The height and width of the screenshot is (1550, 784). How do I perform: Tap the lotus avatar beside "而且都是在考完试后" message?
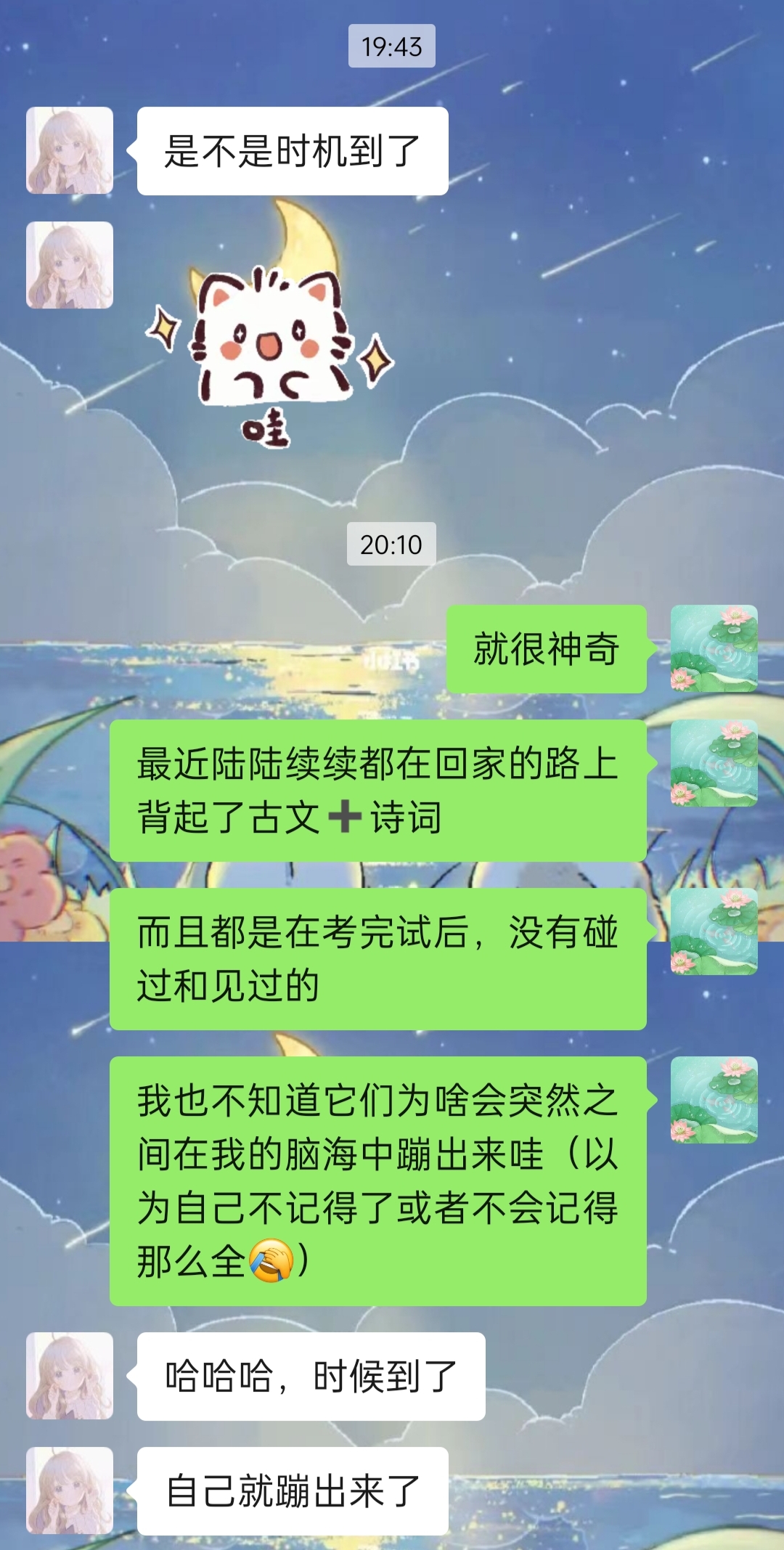click(714, 931)
